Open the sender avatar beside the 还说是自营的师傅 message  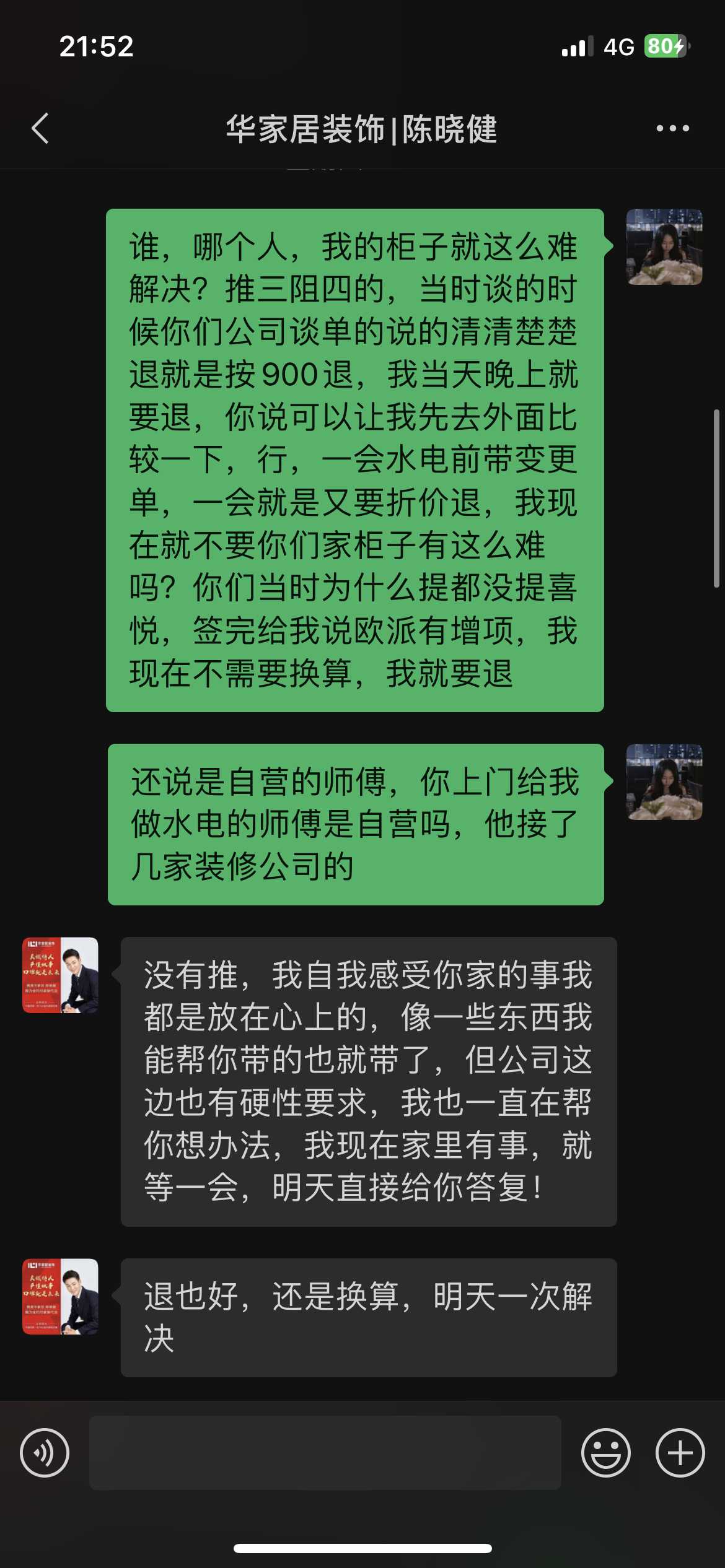pos(664,782)
